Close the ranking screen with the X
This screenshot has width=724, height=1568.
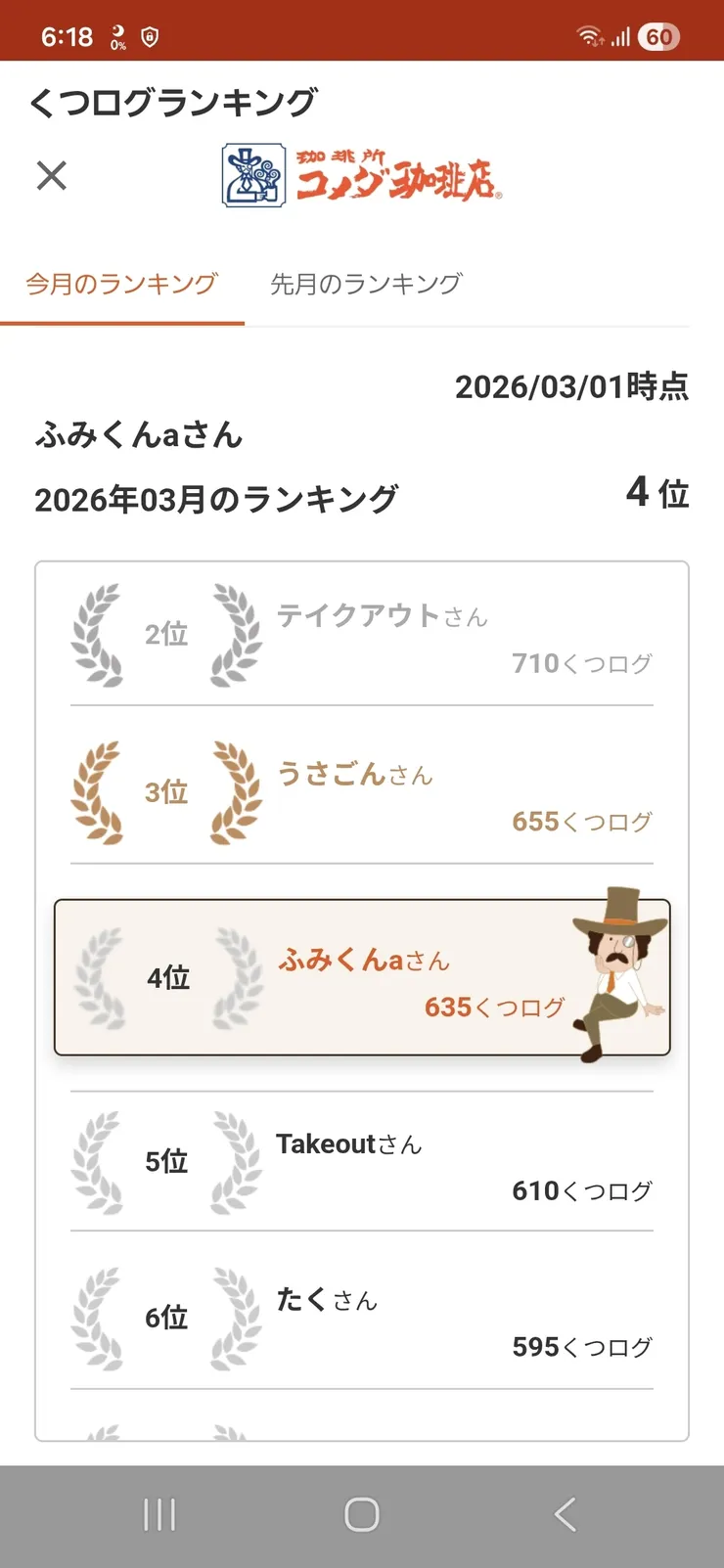tap(50, 176)
